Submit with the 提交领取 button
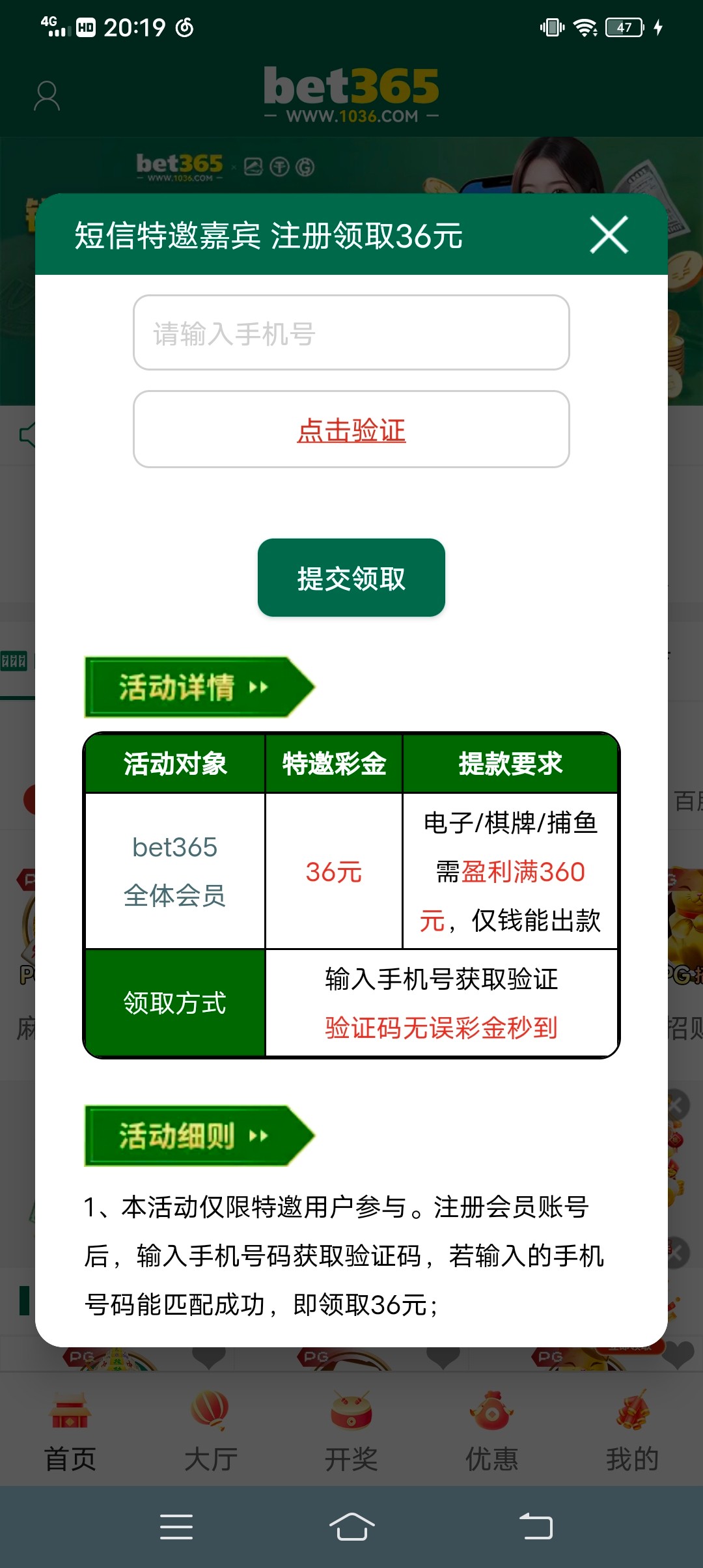 tap(351, 578)
